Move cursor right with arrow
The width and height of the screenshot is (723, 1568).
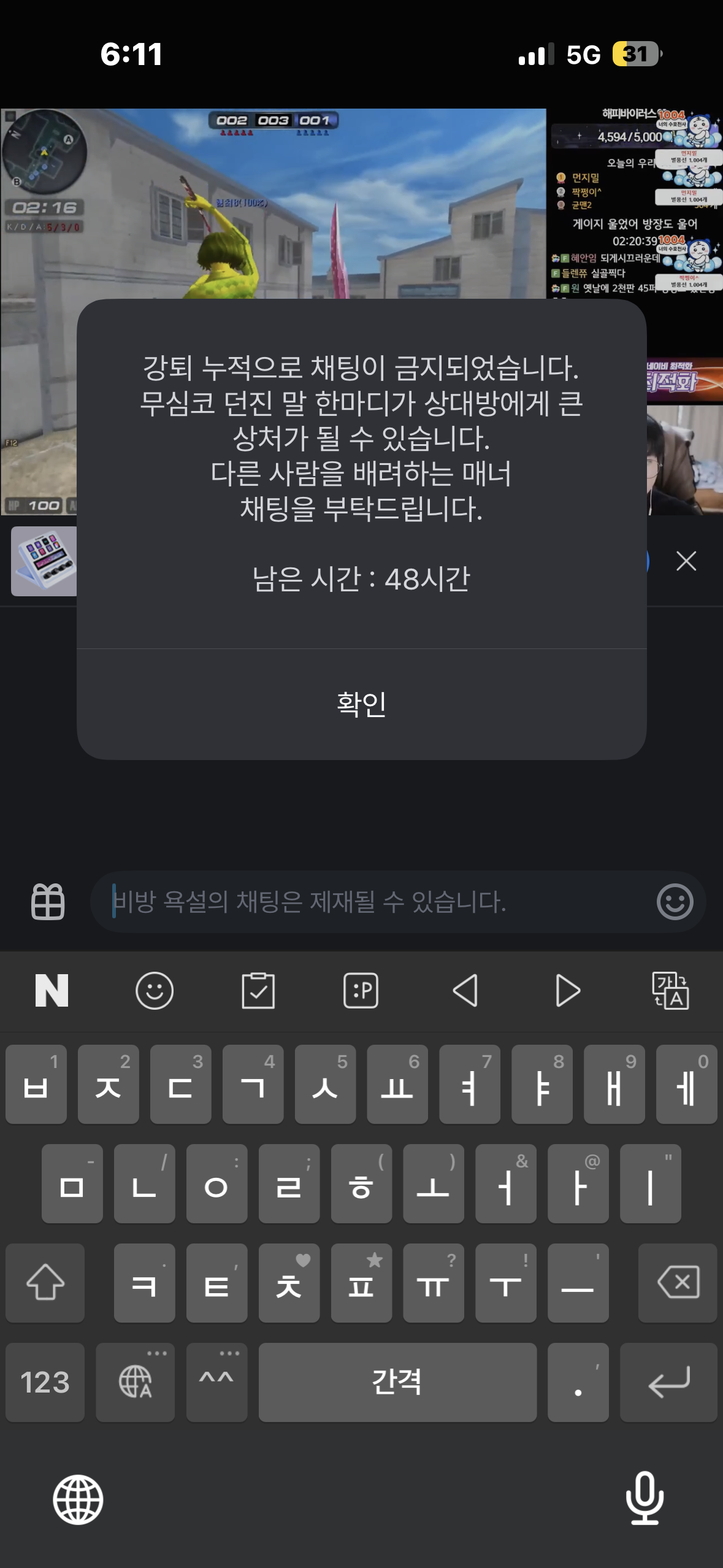point(567,991)
